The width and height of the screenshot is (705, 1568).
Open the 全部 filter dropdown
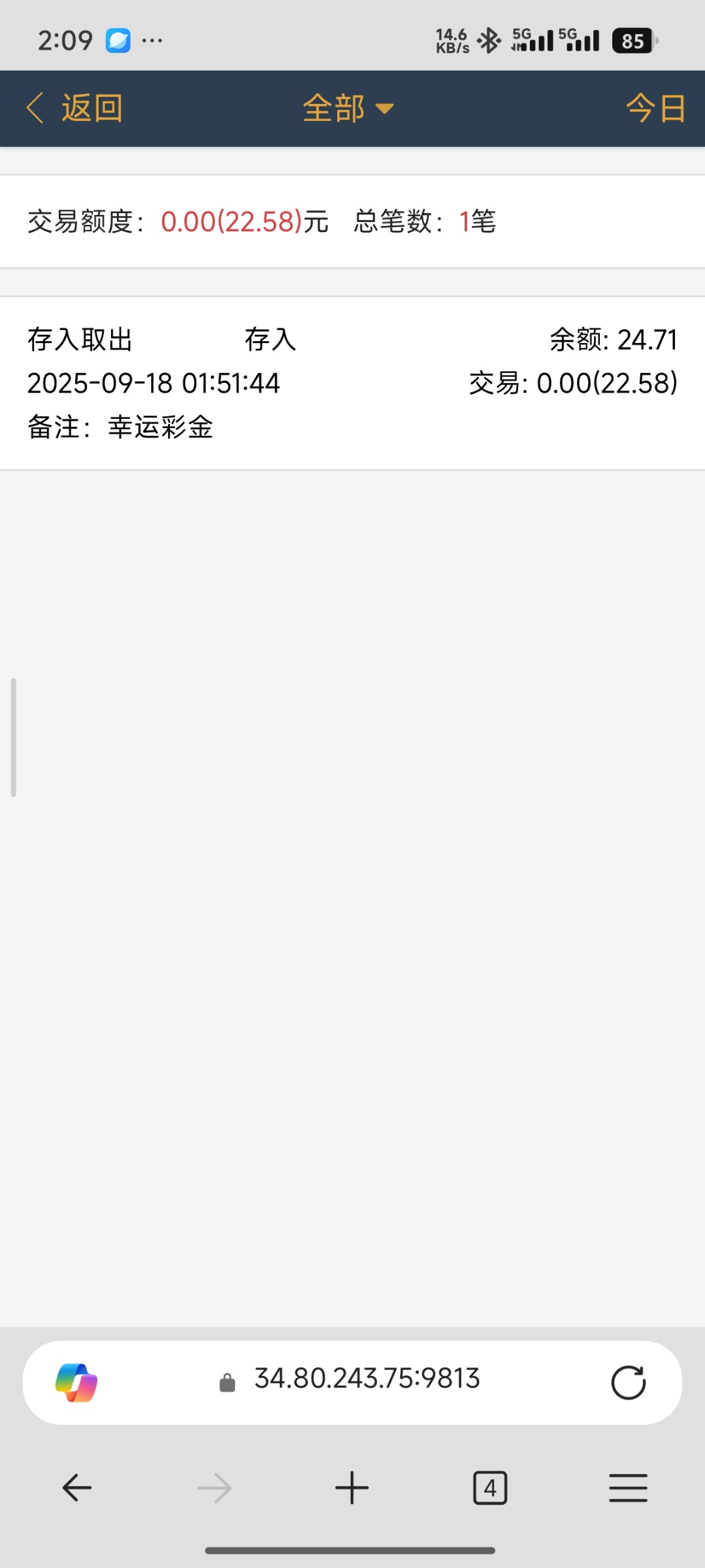click(x=333, y=108)
